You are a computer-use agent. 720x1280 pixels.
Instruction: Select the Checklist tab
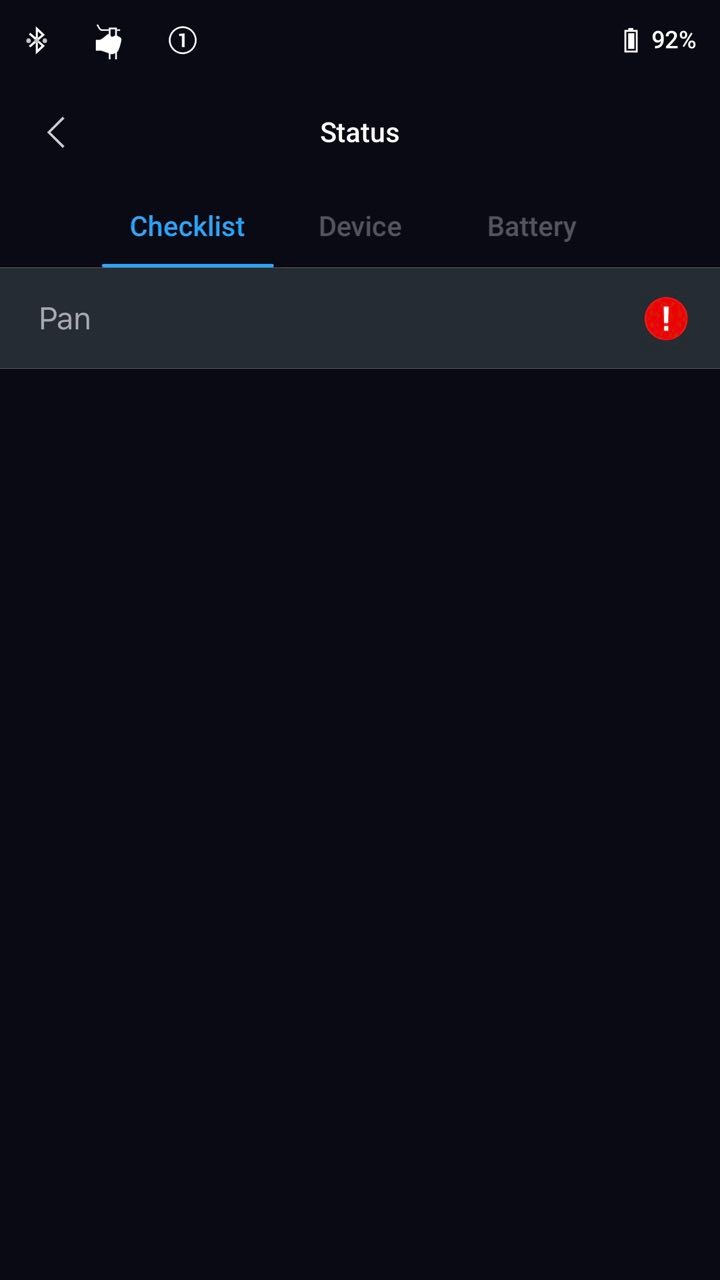187,227
